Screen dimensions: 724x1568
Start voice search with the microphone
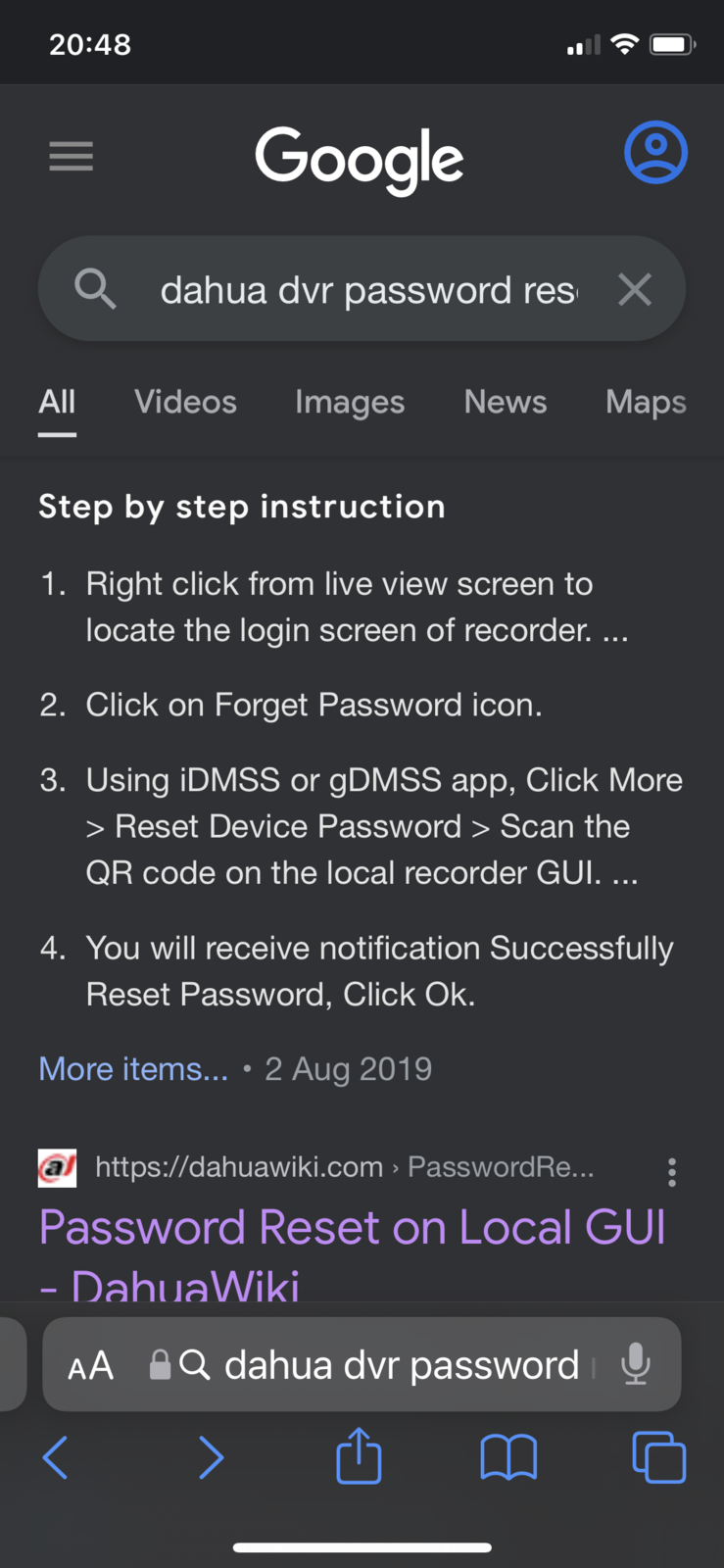tap(635, 1363)
